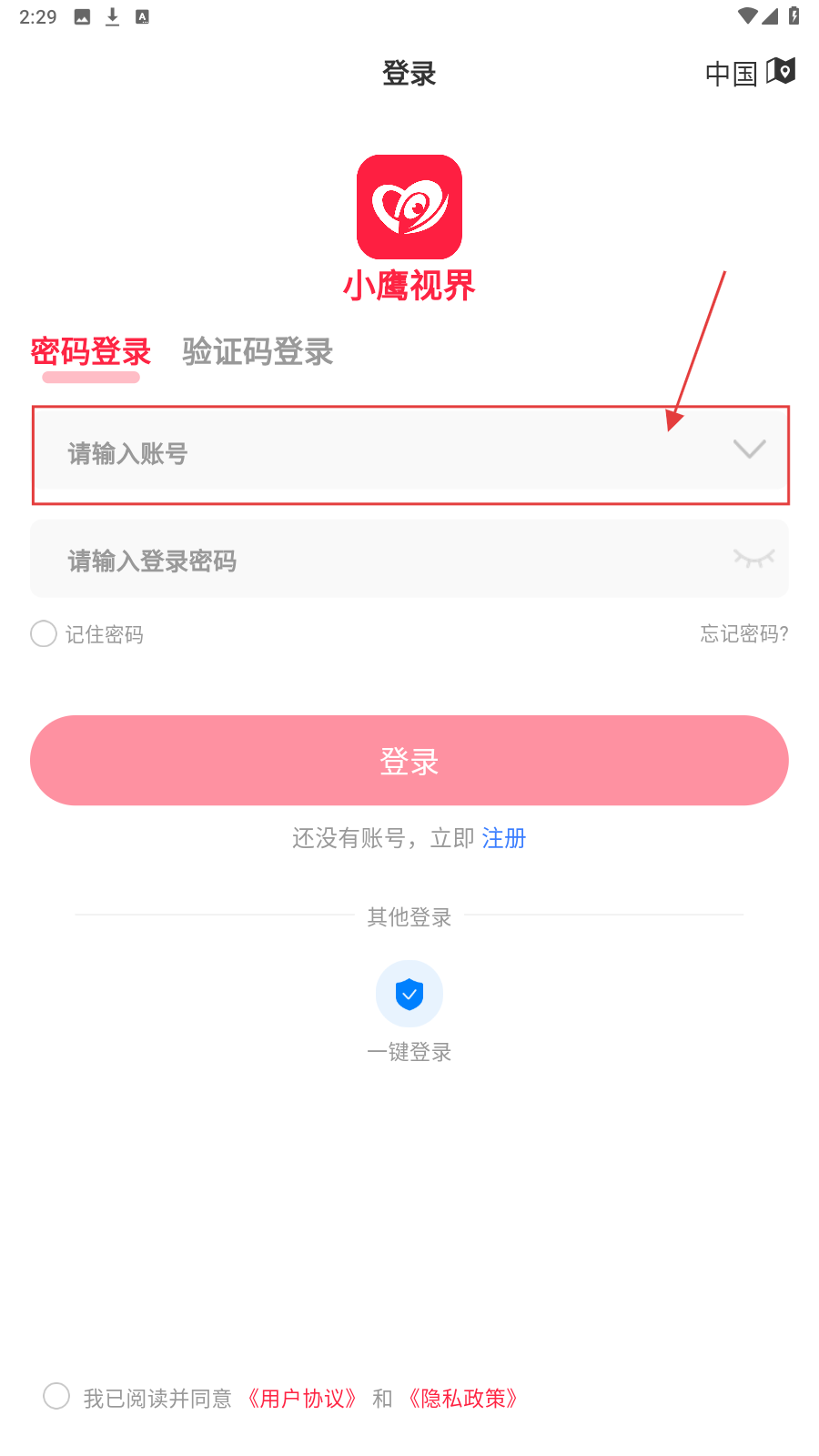
Task: Read the 《用户协议》 agreement
Action: (x=302, y=1398)
